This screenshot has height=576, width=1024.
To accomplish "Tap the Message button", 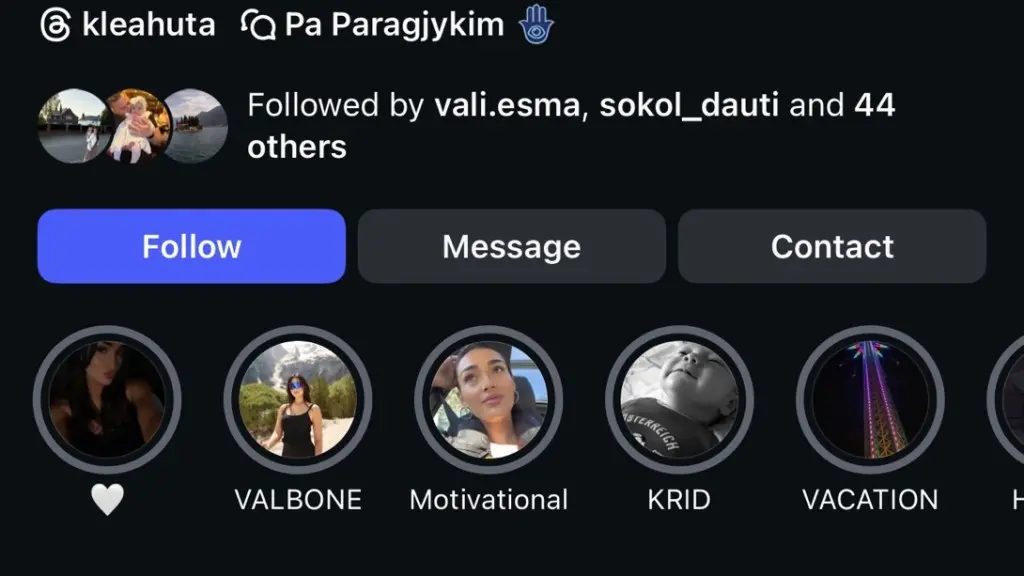I will coord(511,246).
